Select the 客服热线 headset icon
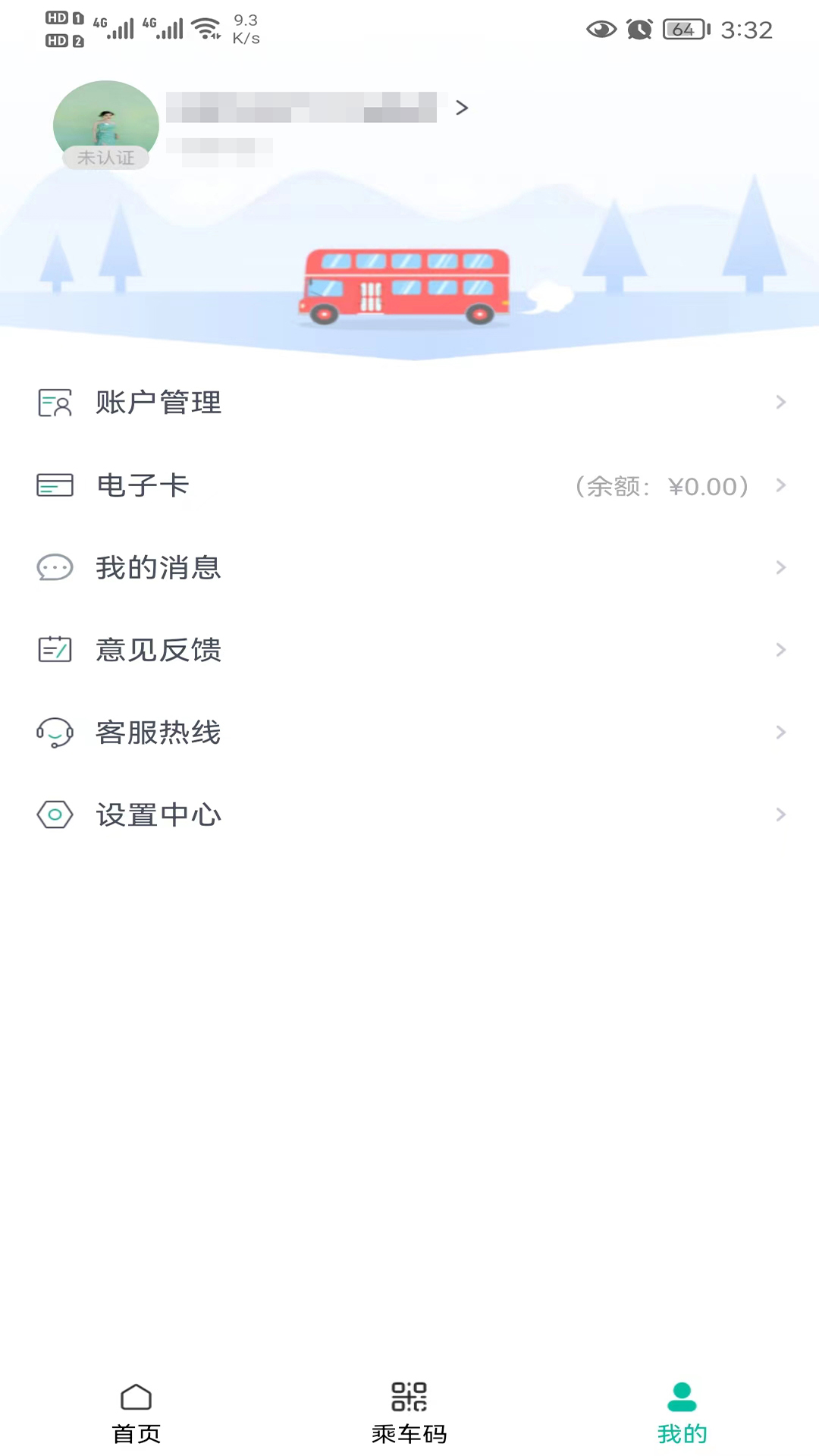 [54, 732]
